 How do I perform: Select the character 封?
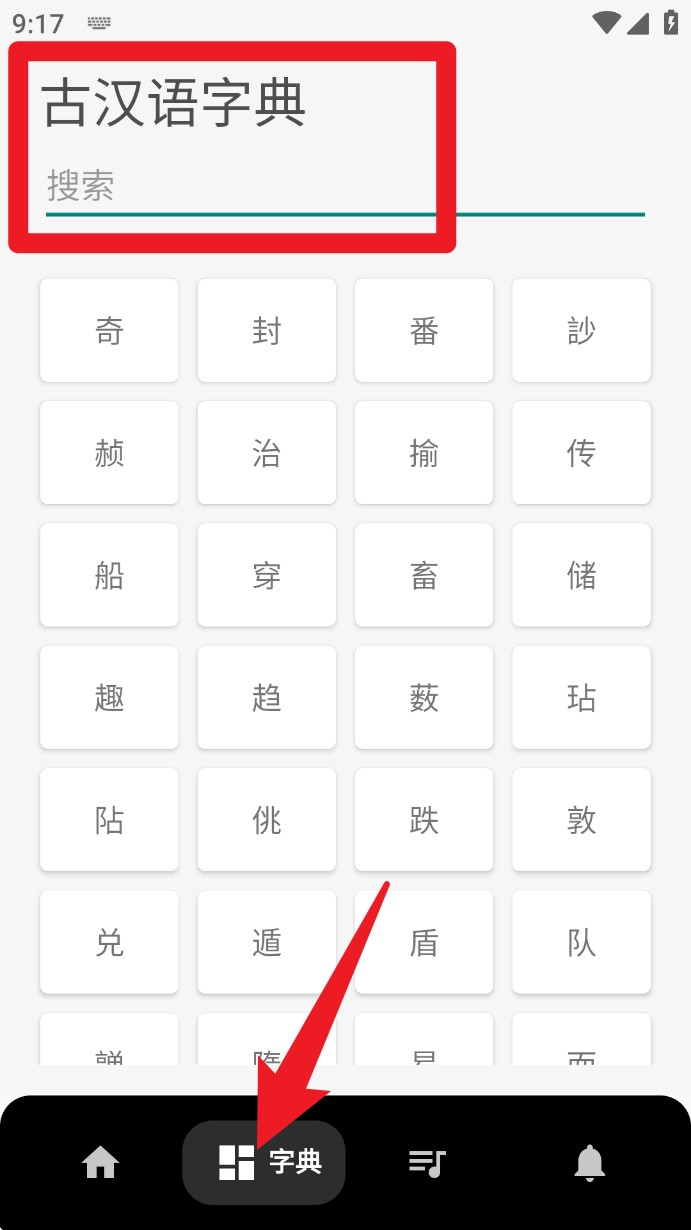(x=267, y=330)
